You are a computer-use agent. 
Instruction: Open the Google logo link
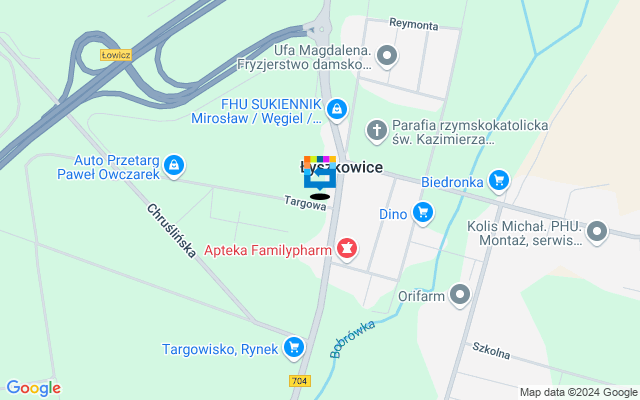[x=33, y=388]
